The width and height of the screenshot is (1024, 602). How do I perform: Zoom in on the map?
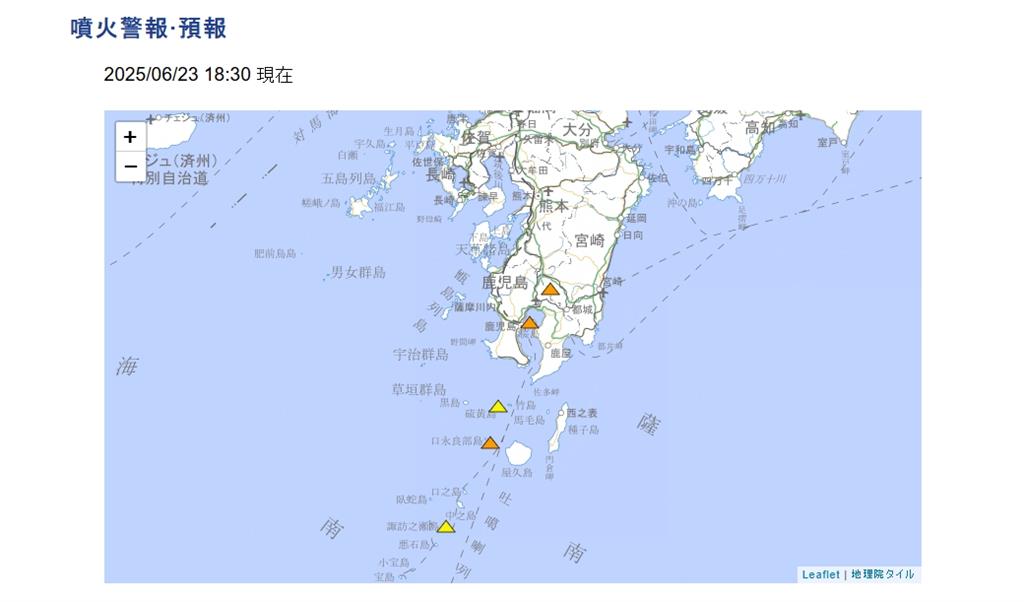130,138
